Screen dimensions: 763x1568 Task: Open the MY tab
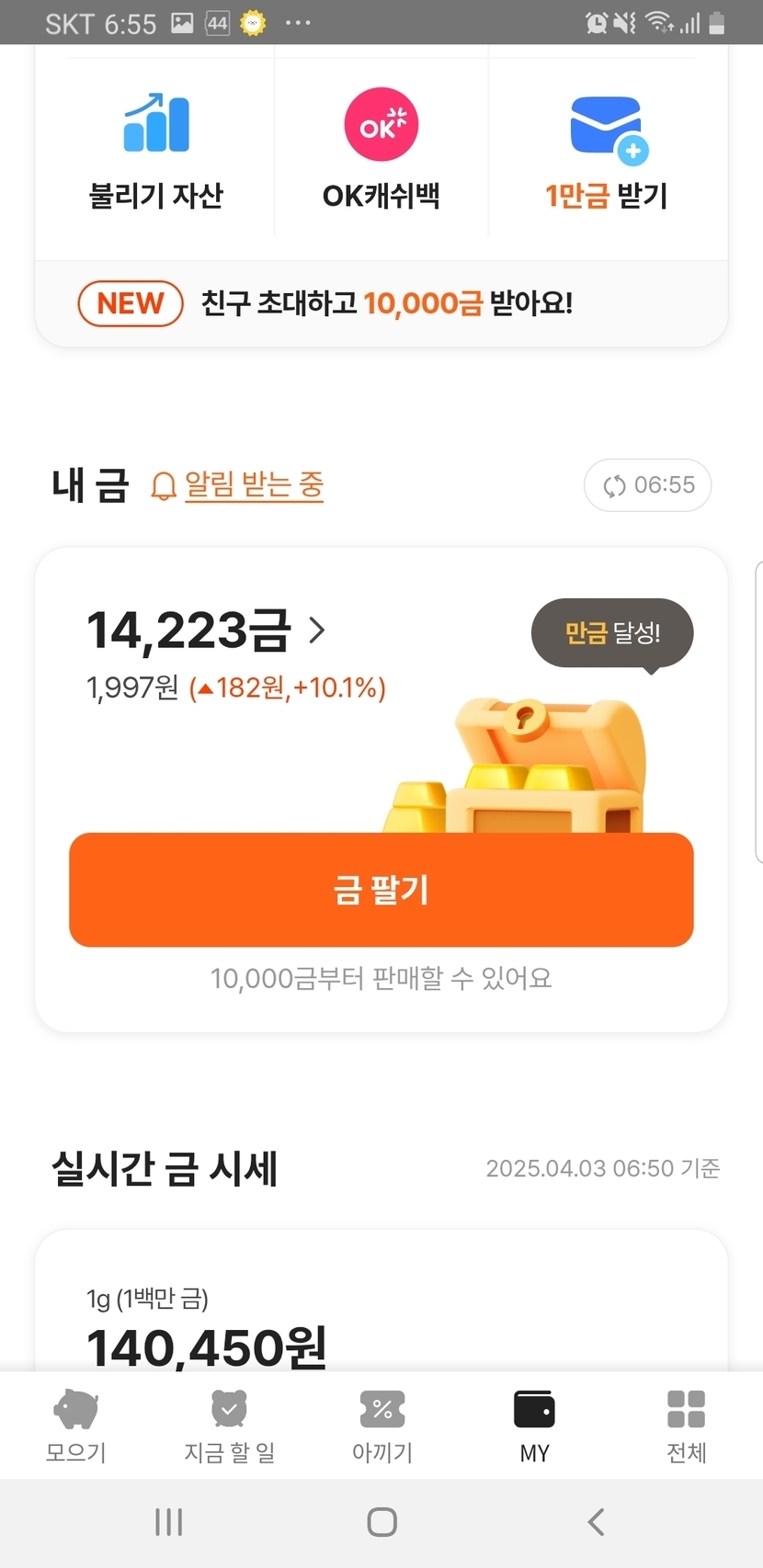(x=534, y=1426)
